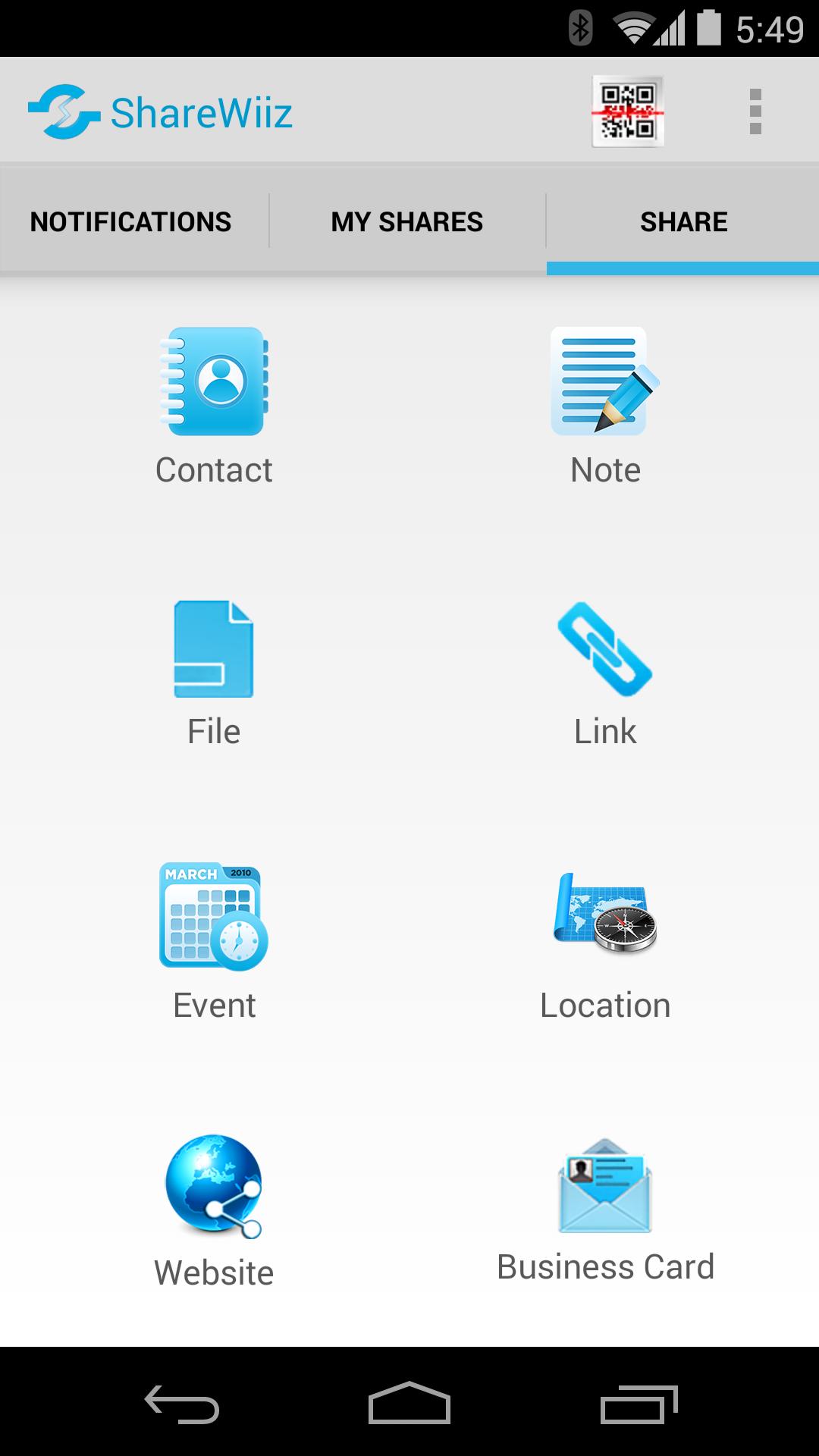This screenshot has height=1456, width=819.
Task: Open the My Shares tab
Action: (406, 221)
